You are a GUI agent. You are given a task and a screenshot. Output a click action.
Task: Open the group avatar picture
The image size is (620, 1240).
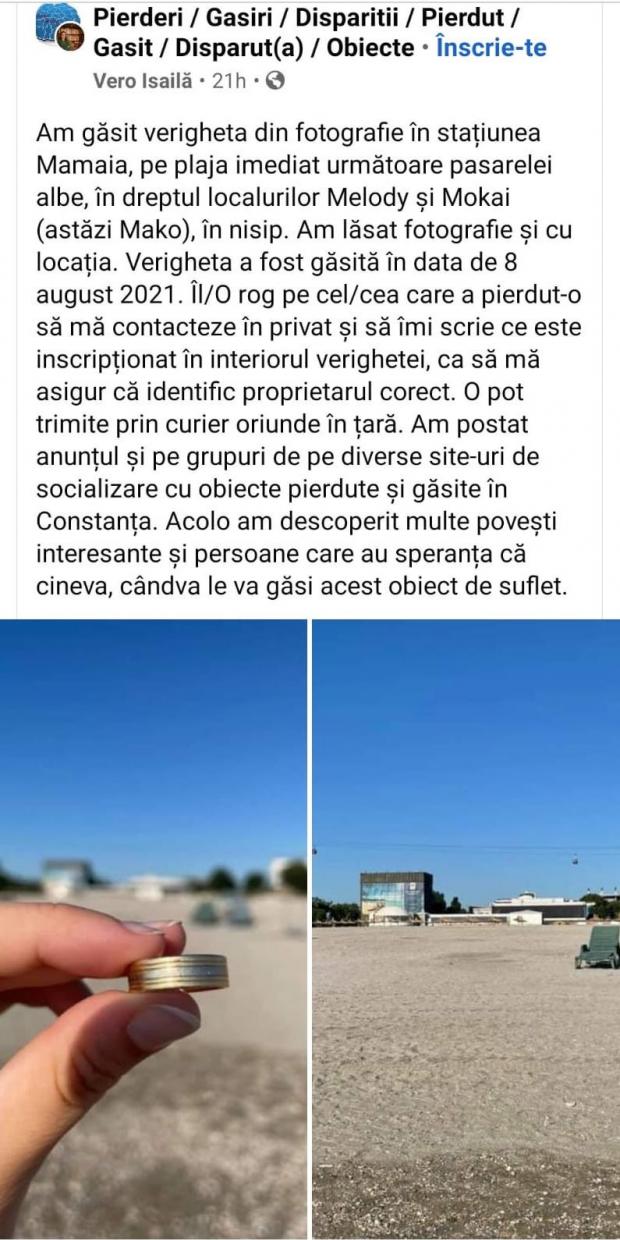tap(60, 30)
